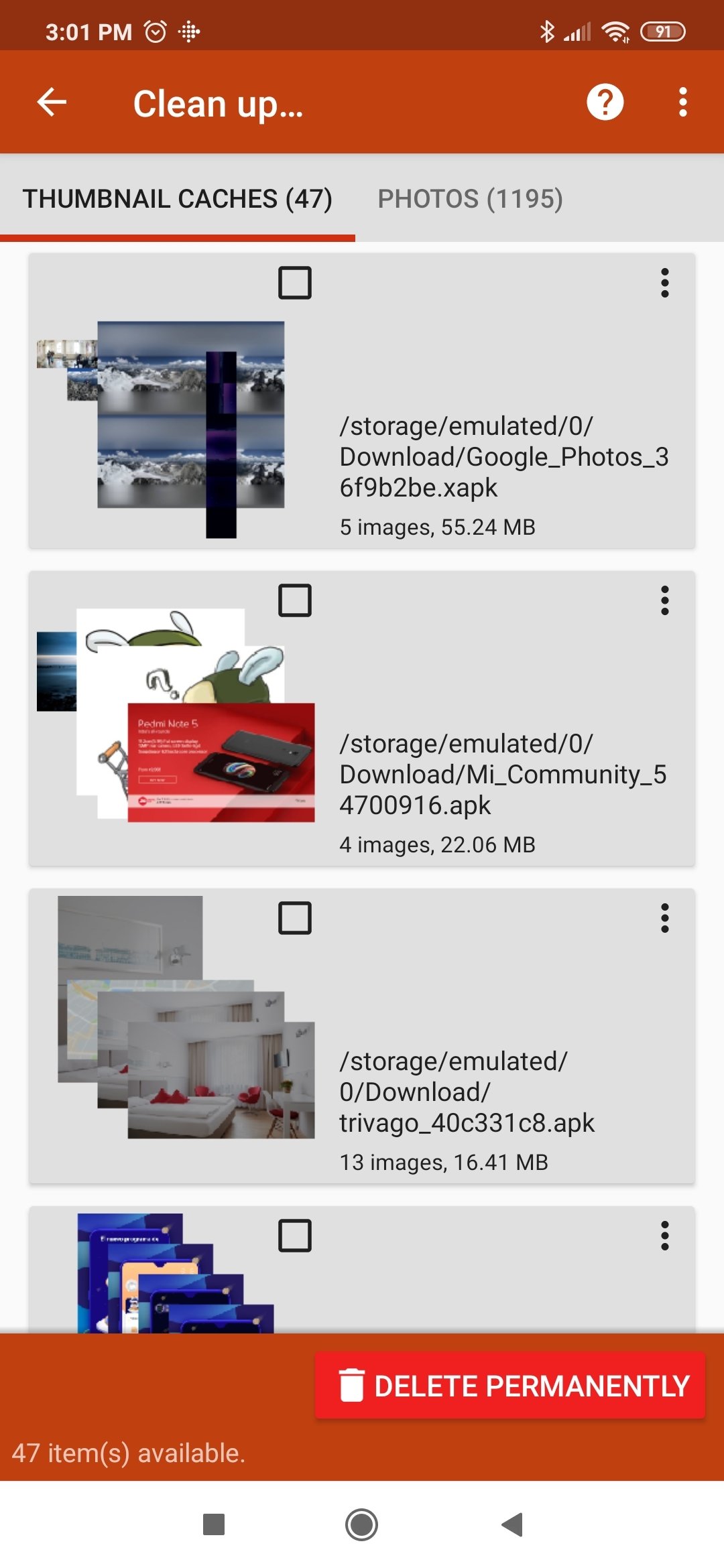Viewport: 724px width, 1568px height.
Task: Open the app bar overflow menu
Action: [682, 103]
